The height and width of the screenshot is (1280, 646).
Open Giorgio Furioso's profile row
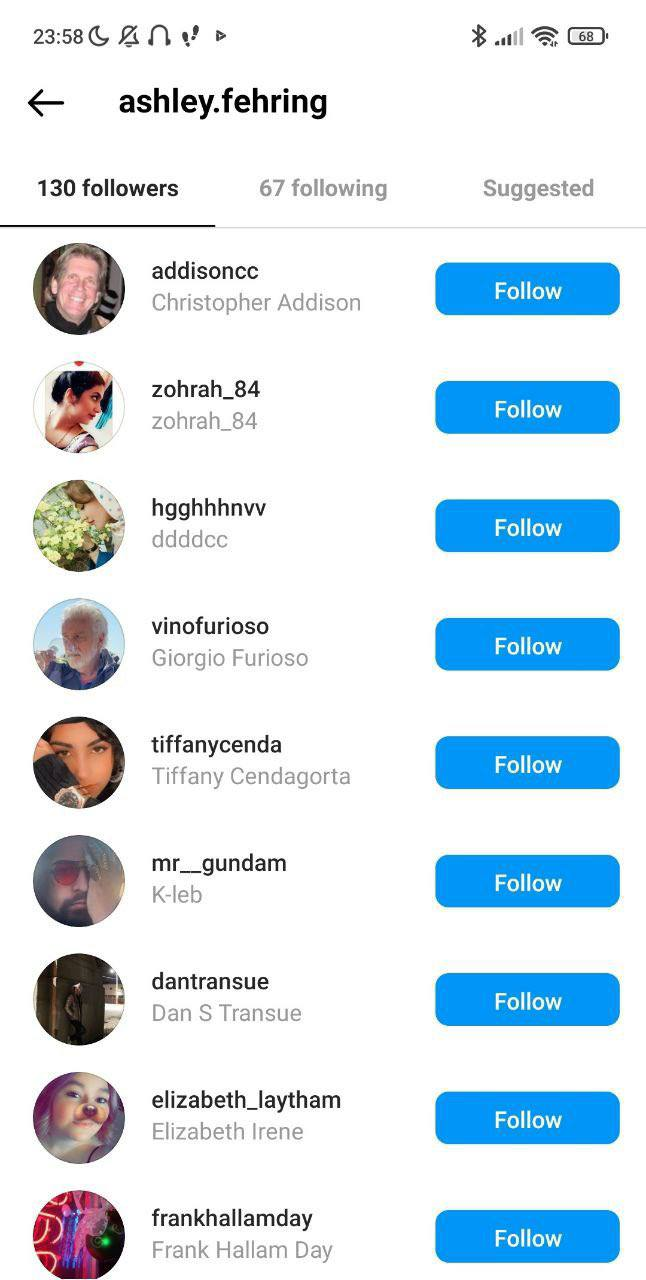(229, 643)
